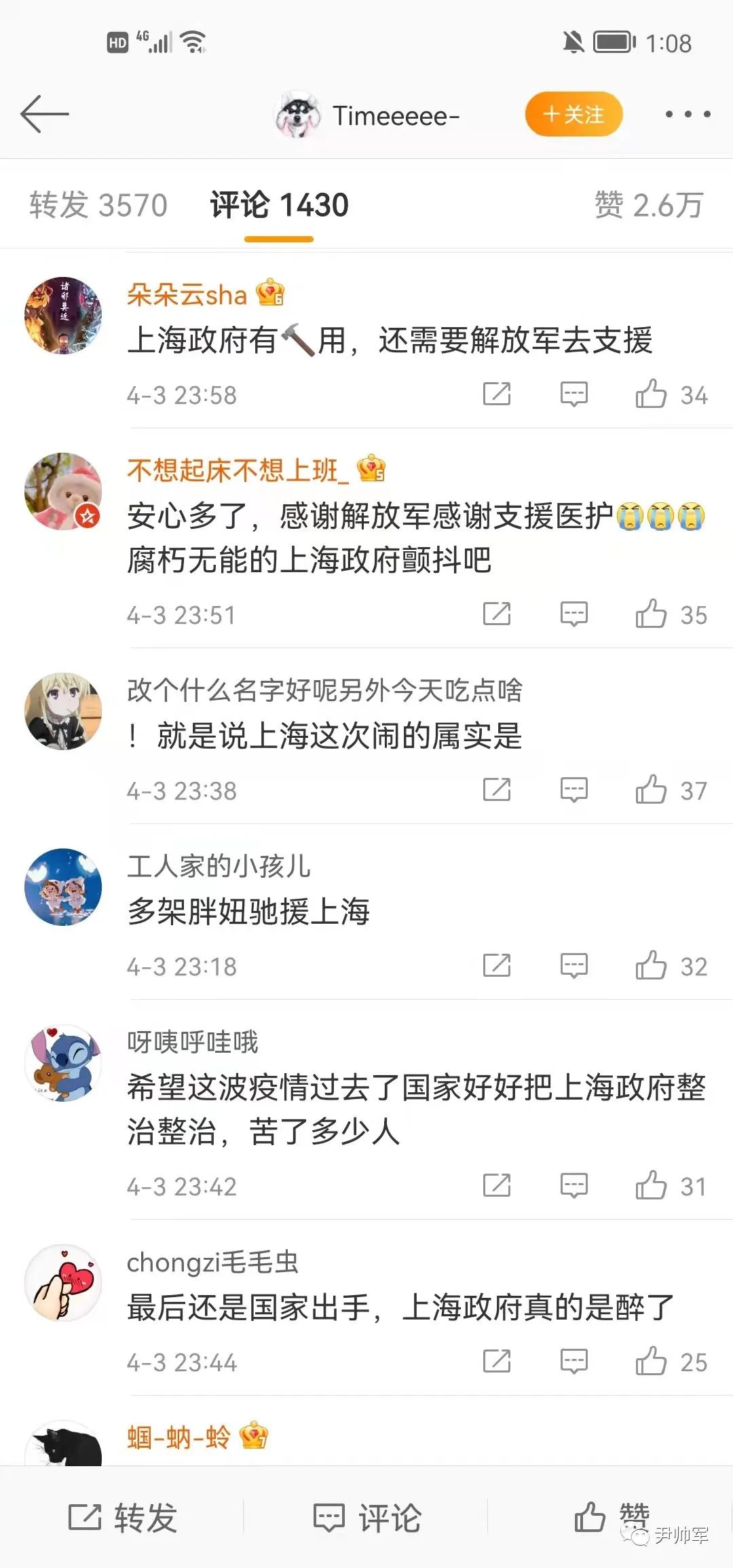The width and height of the screenshot is (733, 1568).
Task: Like 工人家的小孩儿's comment
Action: 651,966
